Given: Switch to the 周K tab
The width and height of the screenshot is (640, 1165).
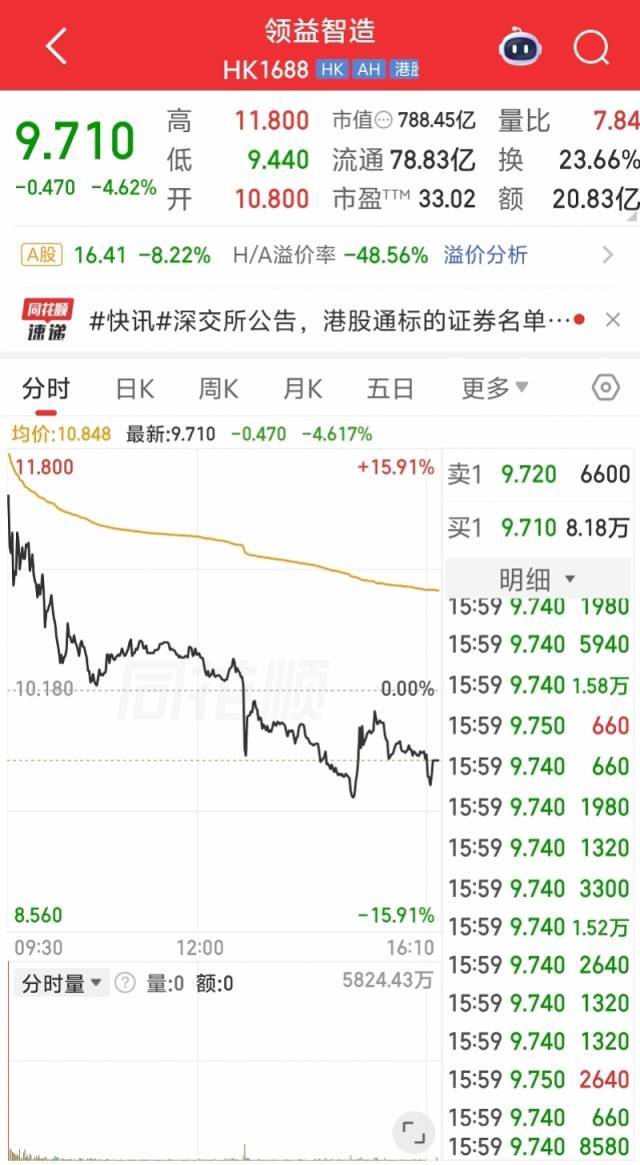Looking at the screenshot, I should [x=218, y=389].
